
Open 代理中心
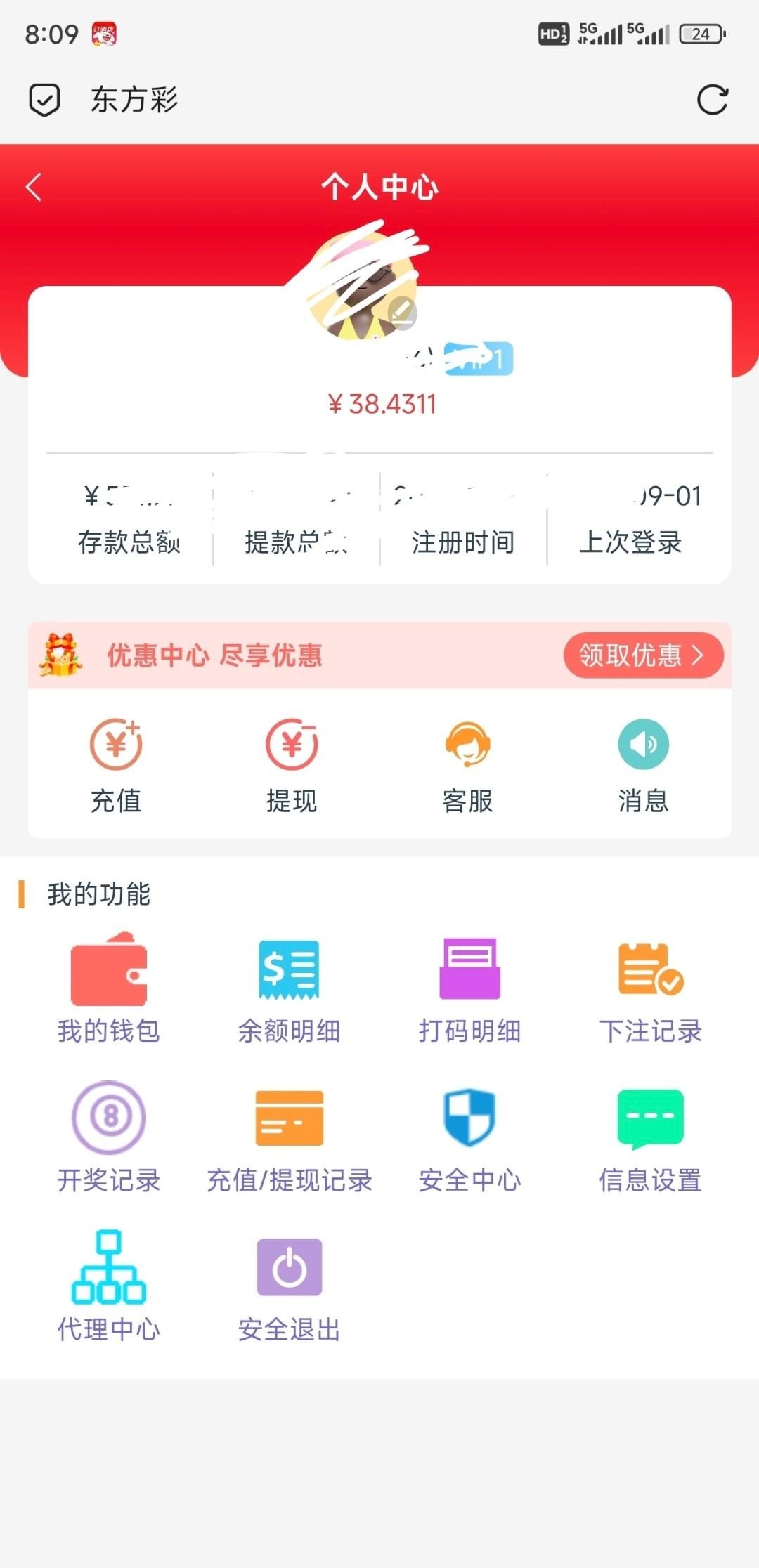coord(109,1286)
